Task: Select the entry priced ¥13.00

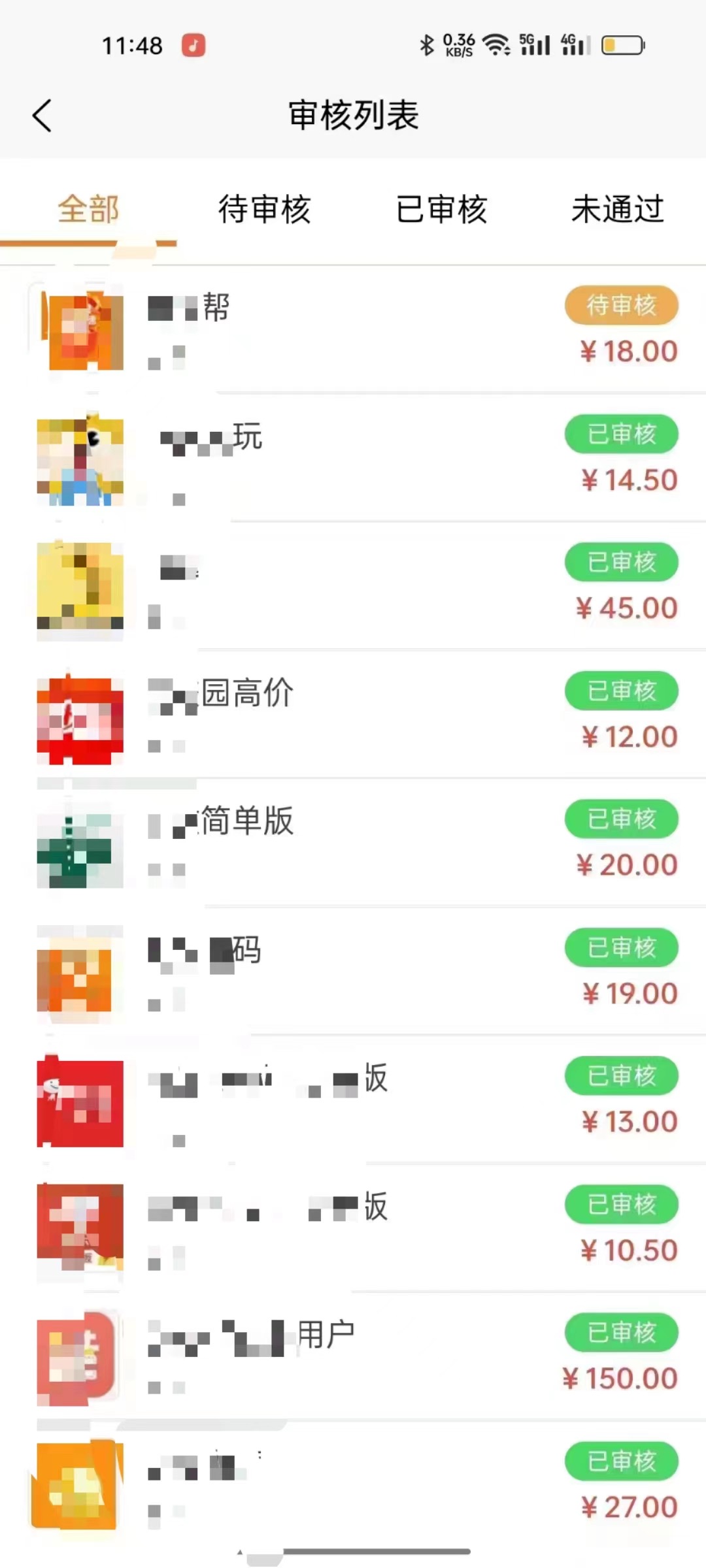Action: point(353,1099)
